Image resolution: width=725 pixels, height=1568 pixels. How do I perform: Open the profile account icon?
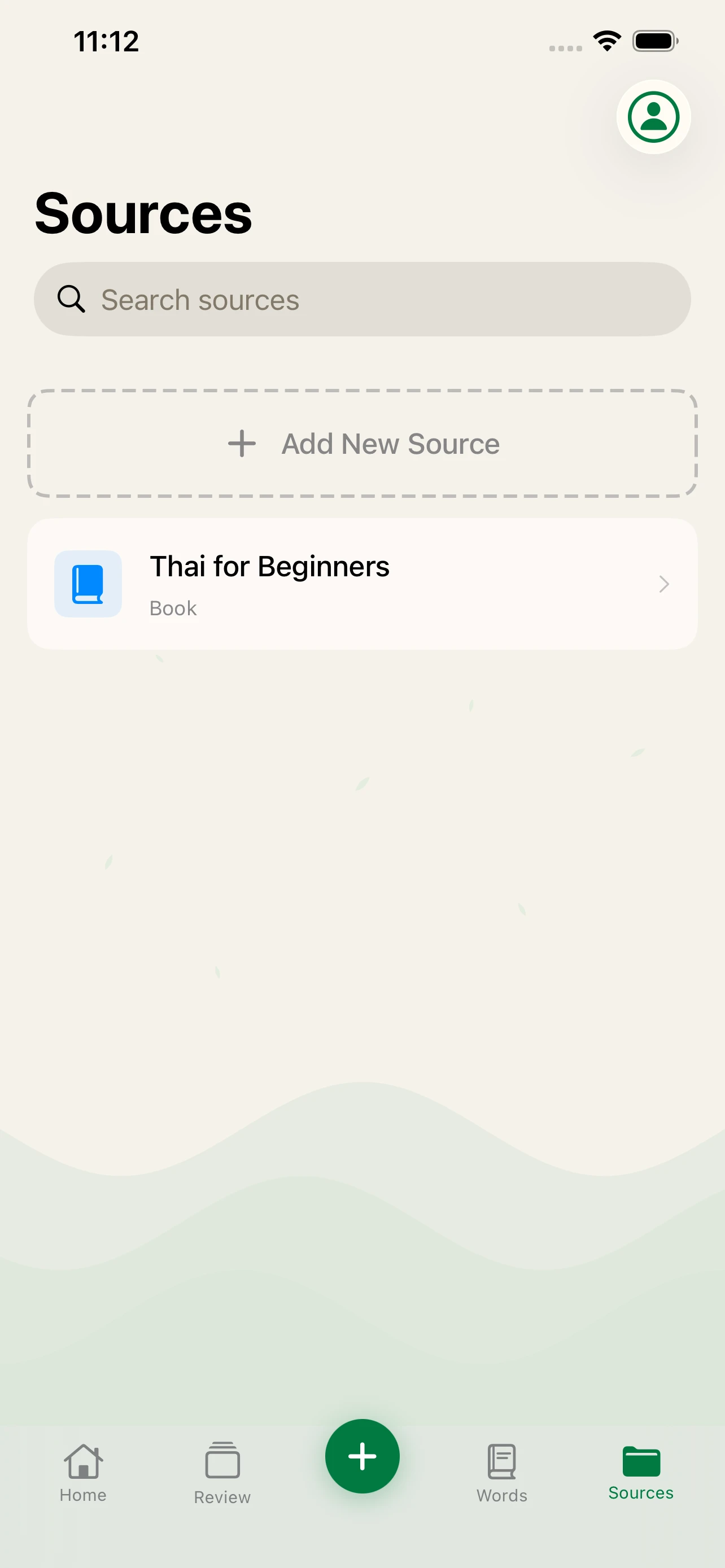653,117
